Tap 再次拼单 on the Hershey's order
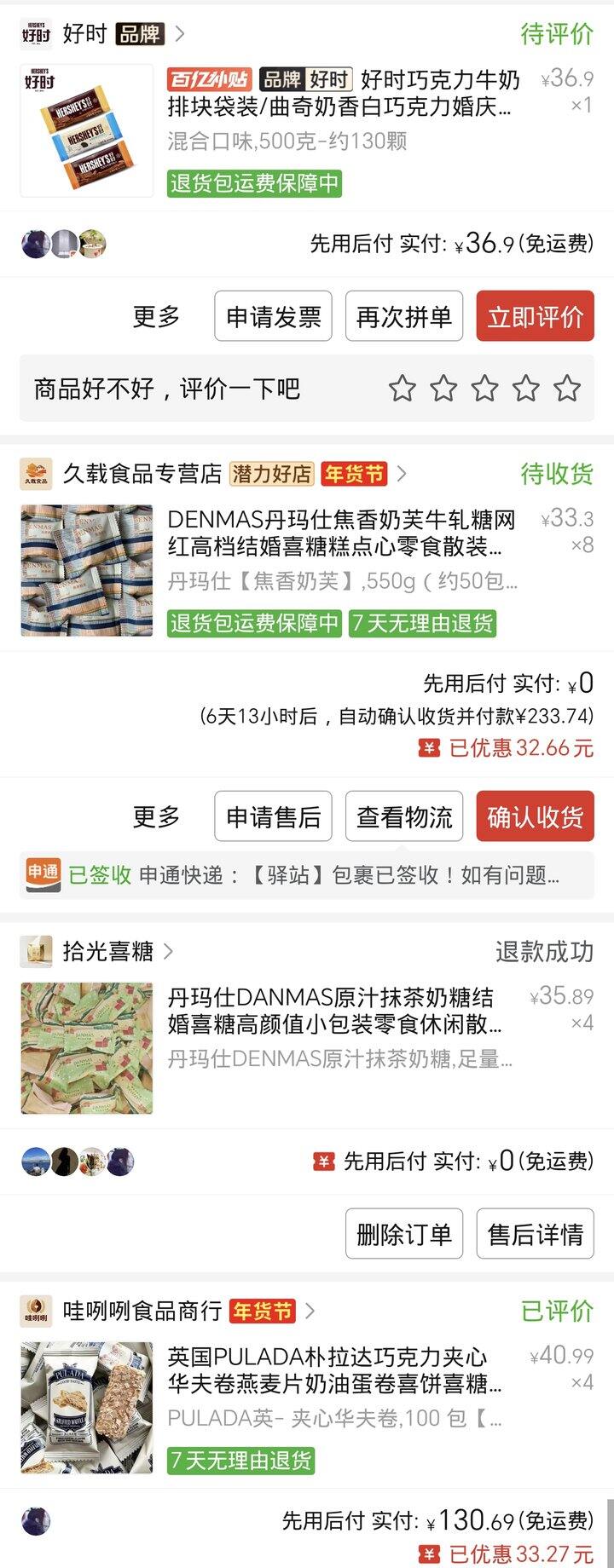Image resolution: width=614 pixels, height=1568 pixels. pyautogui.click(x=403, y=316)
